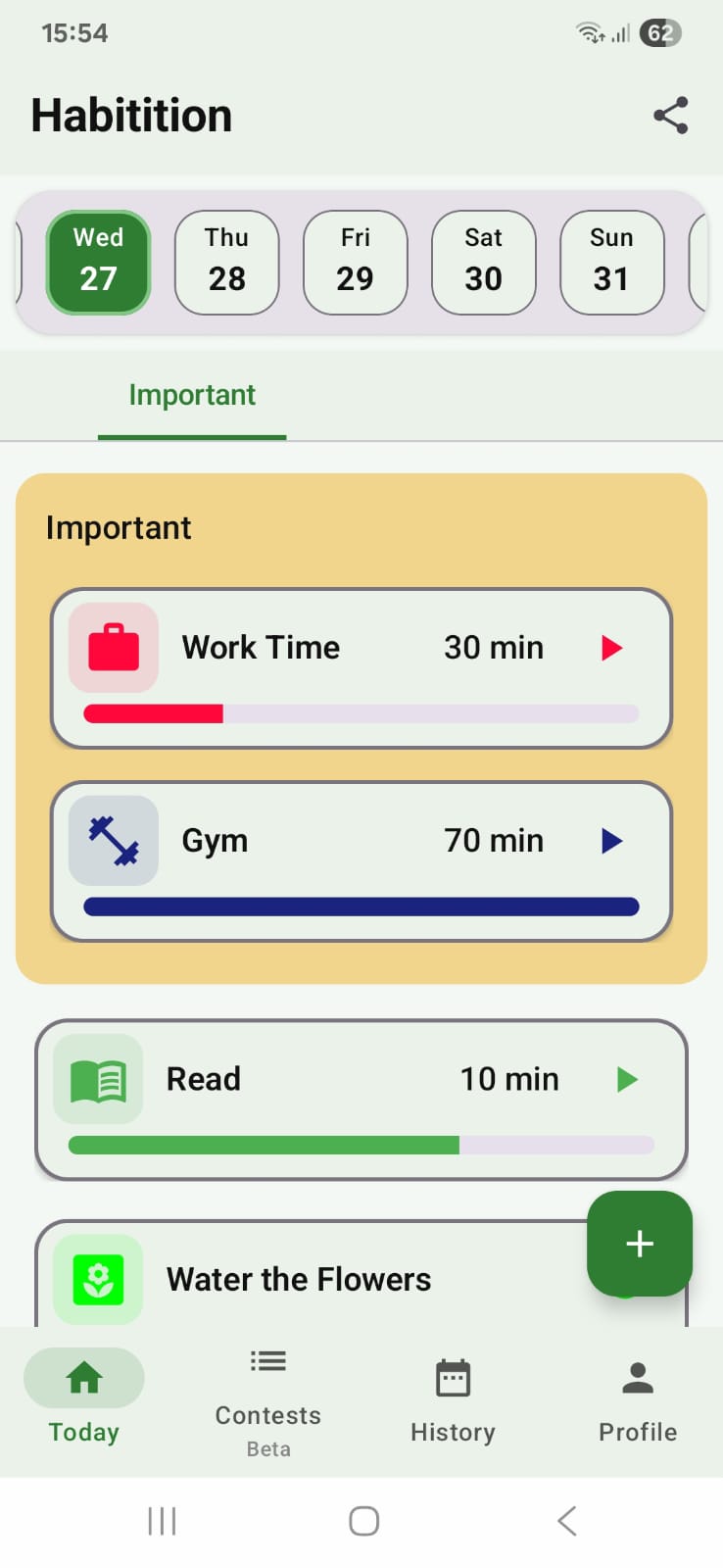
Task: Start the Read timer
Action: click(x=626, y=1079)
